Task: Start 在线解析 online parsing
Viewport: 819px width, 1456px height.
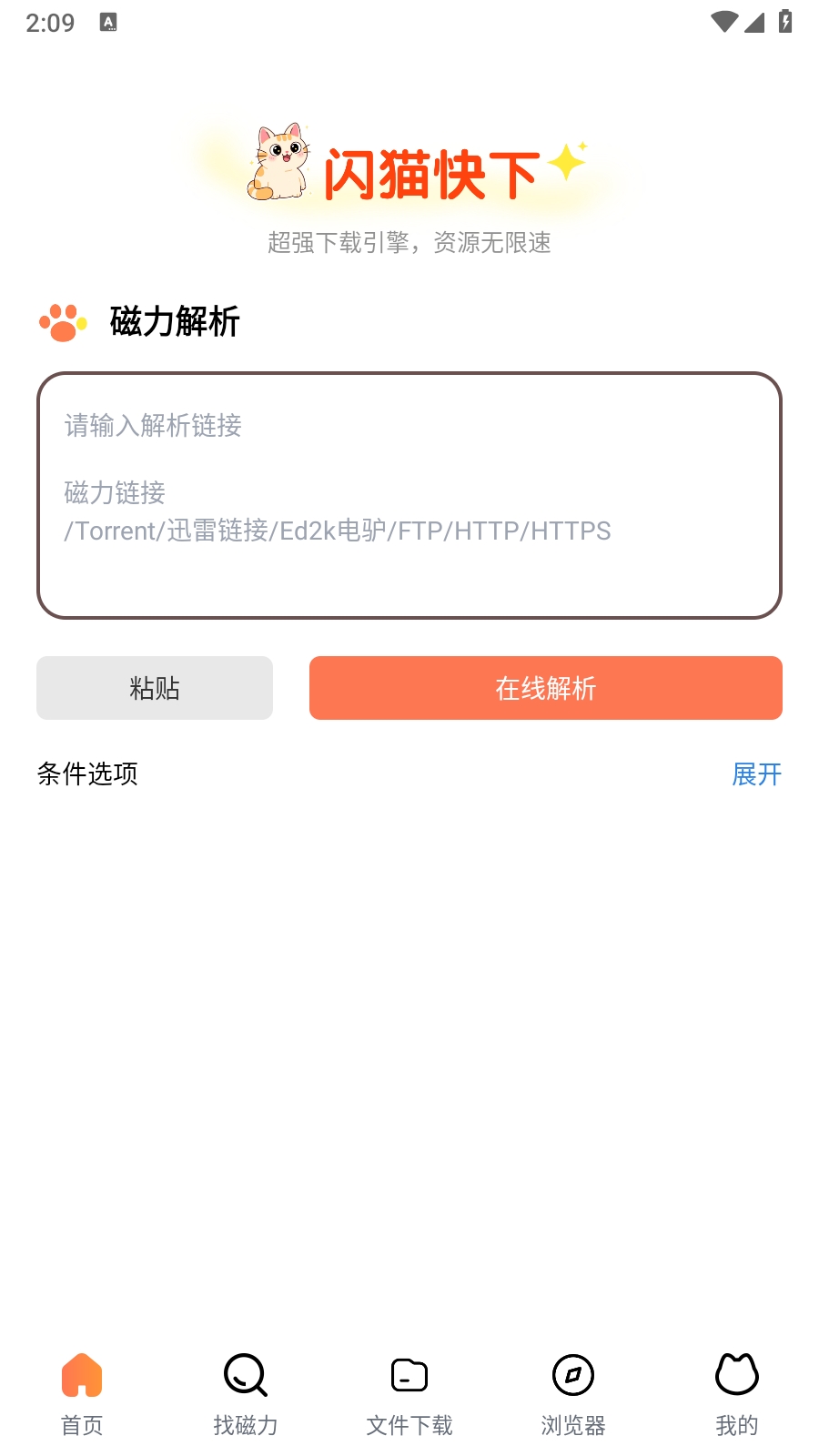Action: [546, 688]
